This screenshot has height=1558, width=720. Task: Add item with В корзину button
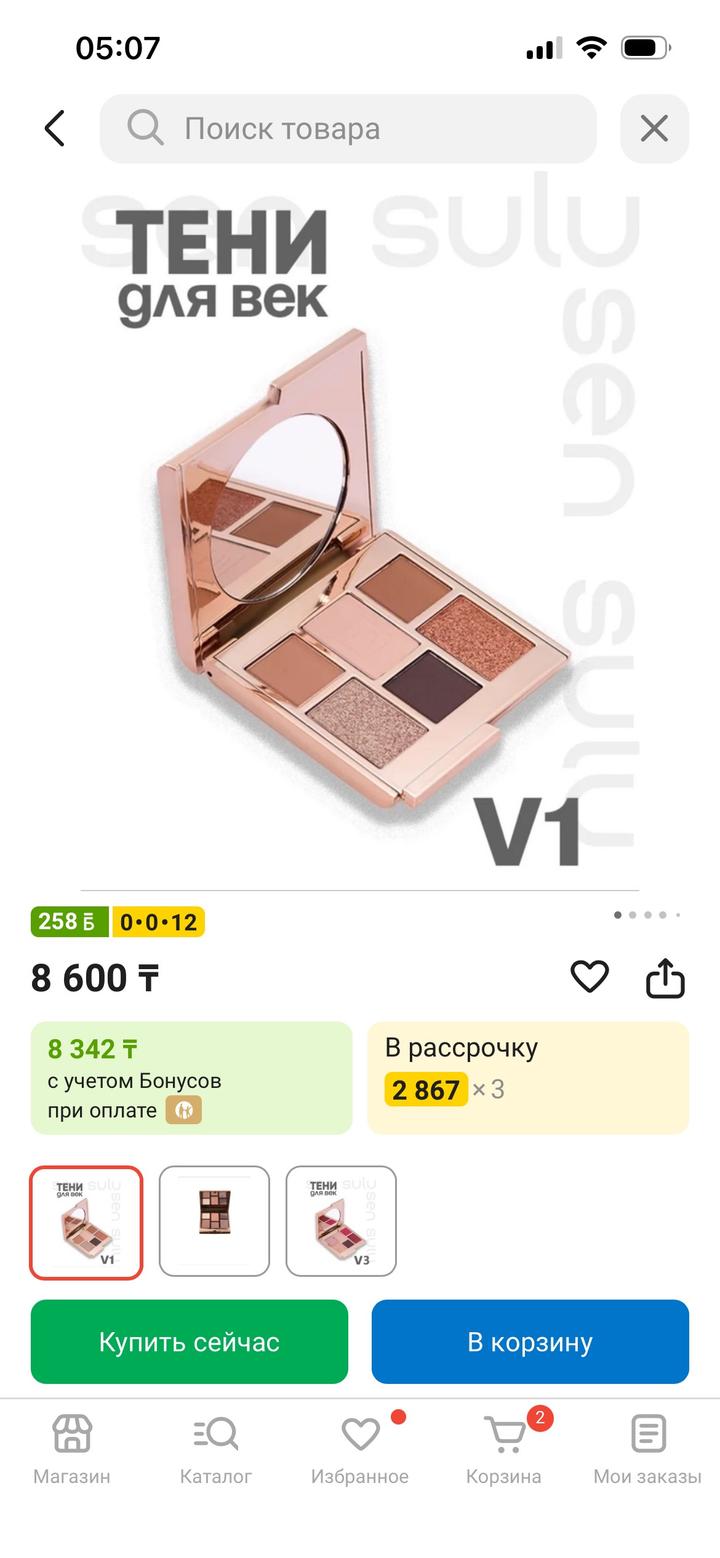(x=530, y=1341)
